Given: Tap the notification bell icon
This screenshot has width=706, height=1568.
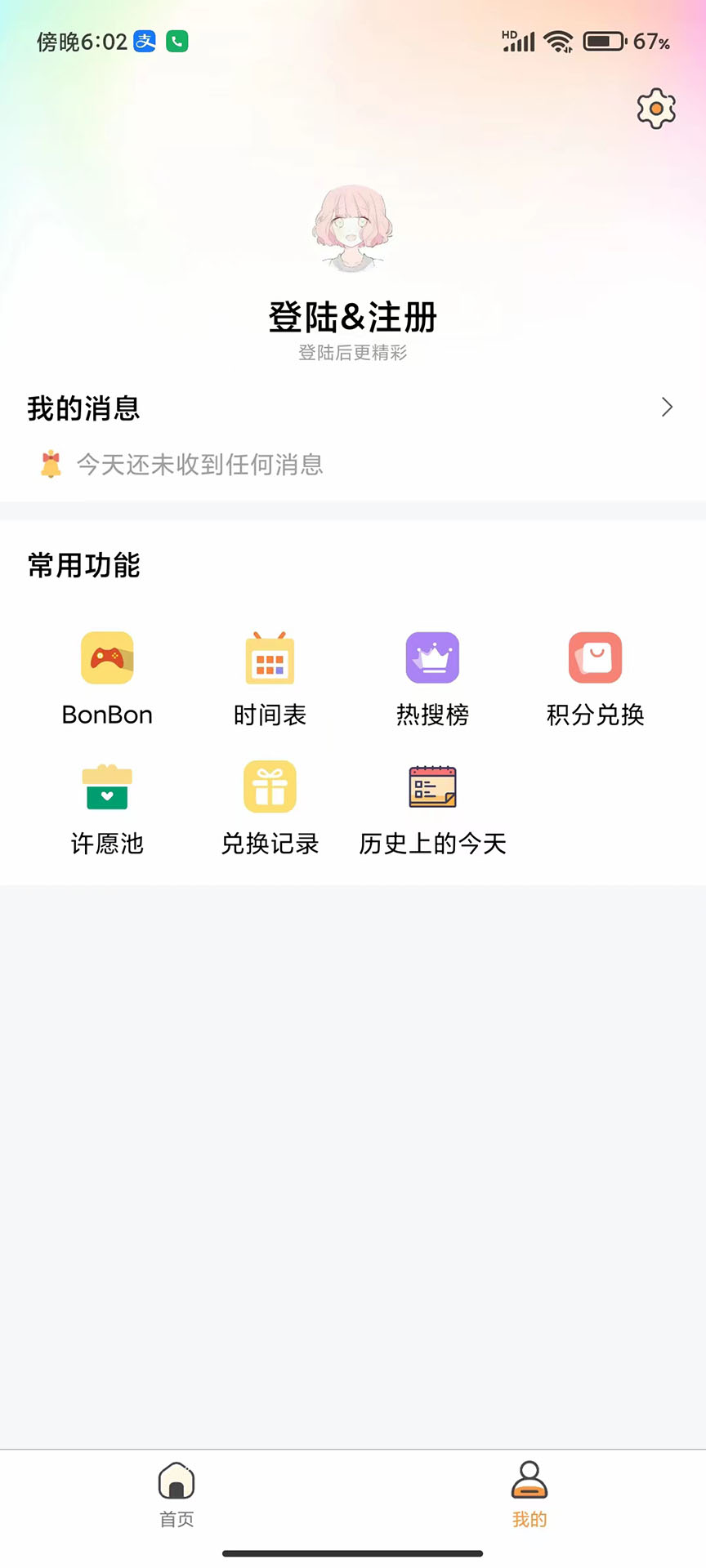Looking at the screenshot, I should tap(51, 465).
